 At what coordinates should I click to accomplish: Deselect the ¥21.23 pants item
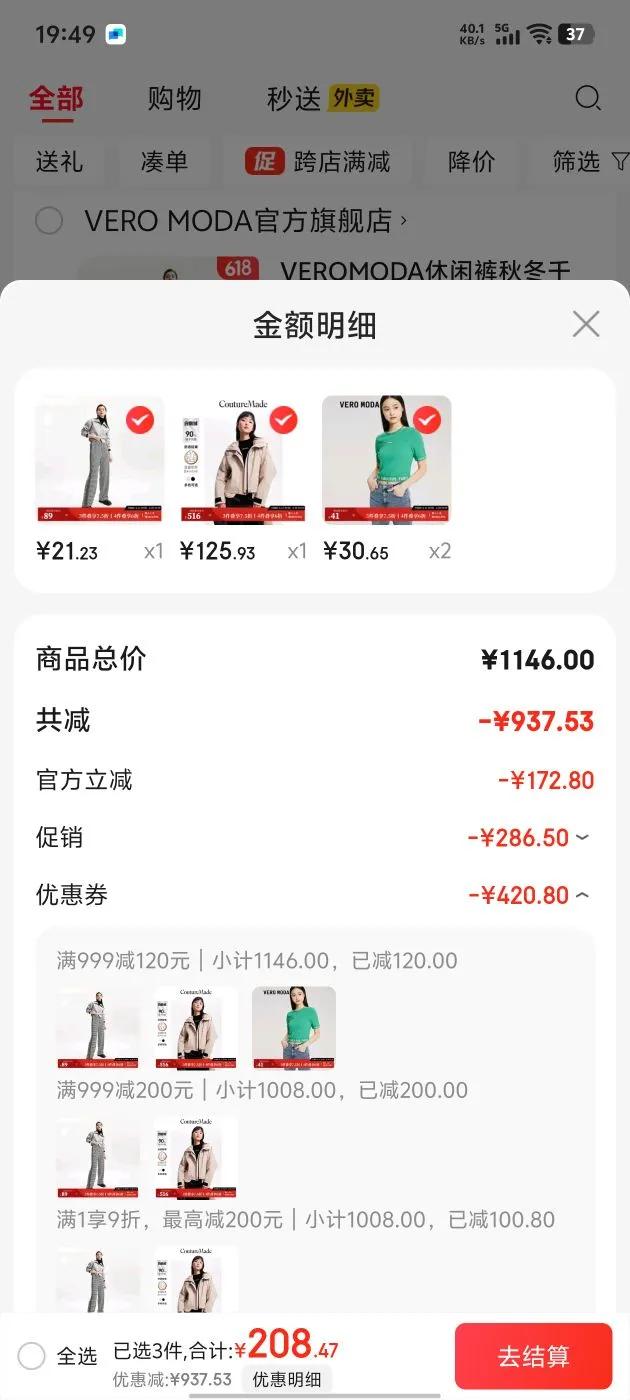140,420
